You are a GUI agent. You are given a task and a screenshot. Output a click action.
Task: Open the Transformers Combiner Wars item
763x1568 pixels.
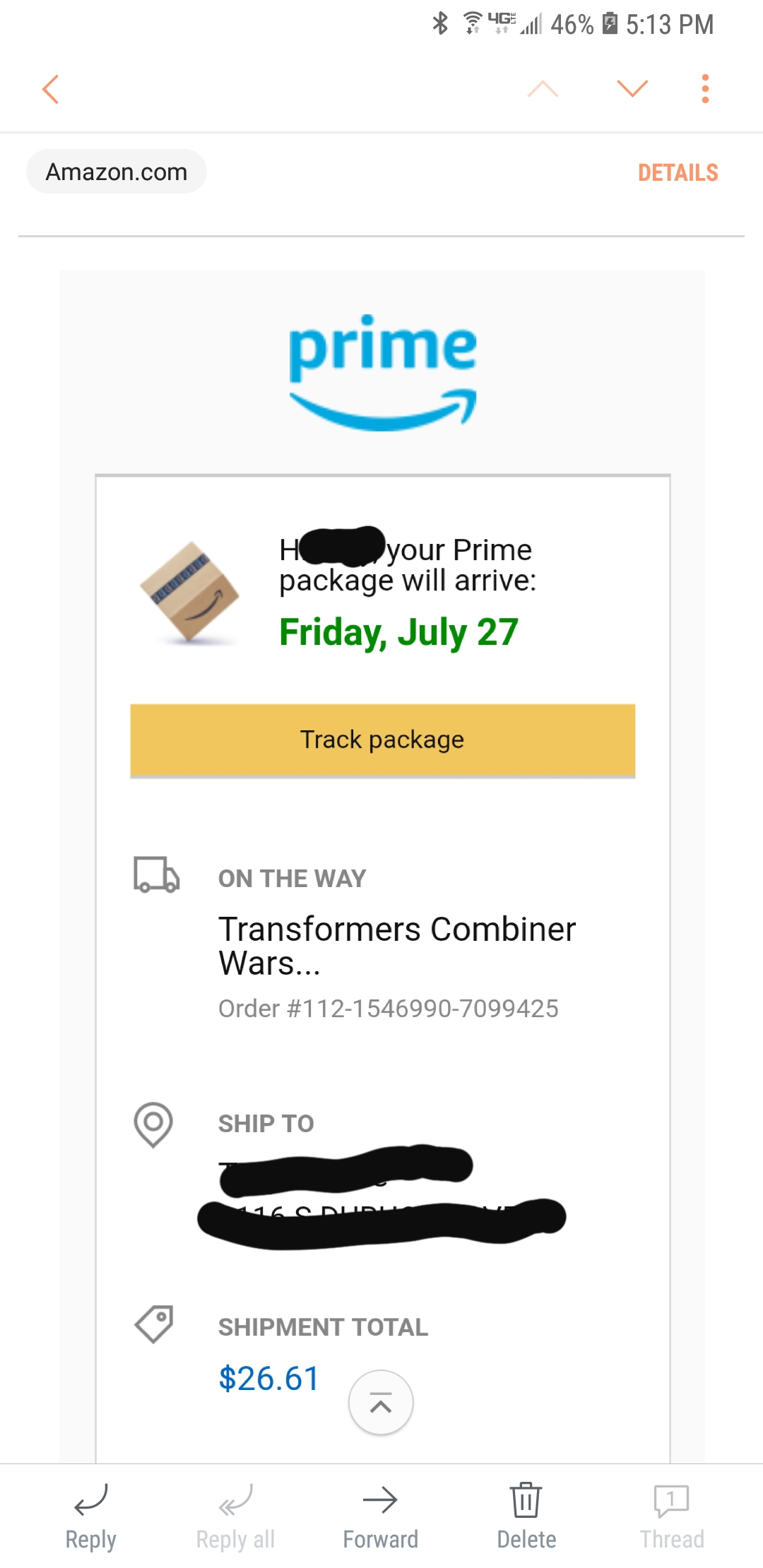(x=396, y=945)
